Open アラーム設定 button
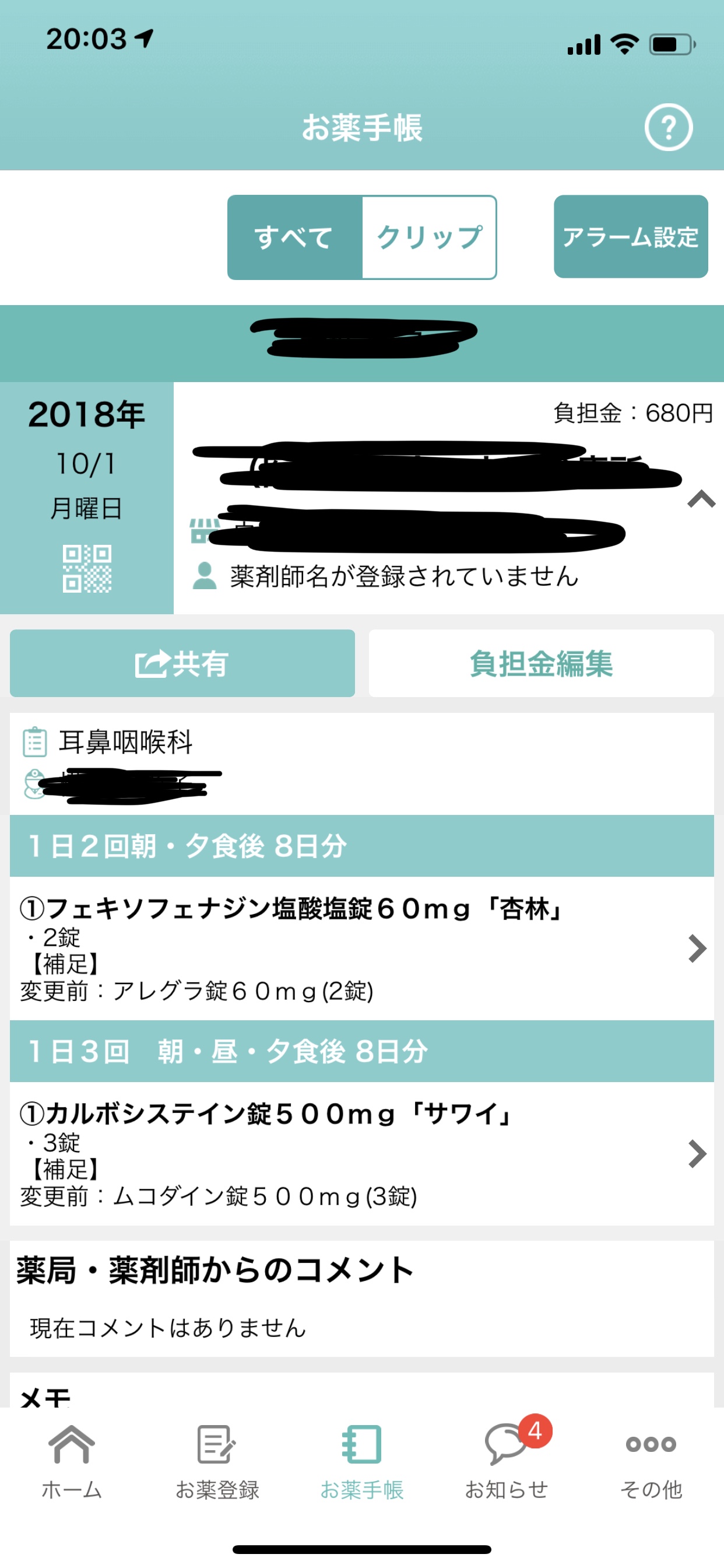Screen dimensions: 724x1568 (x=630, y=237)
